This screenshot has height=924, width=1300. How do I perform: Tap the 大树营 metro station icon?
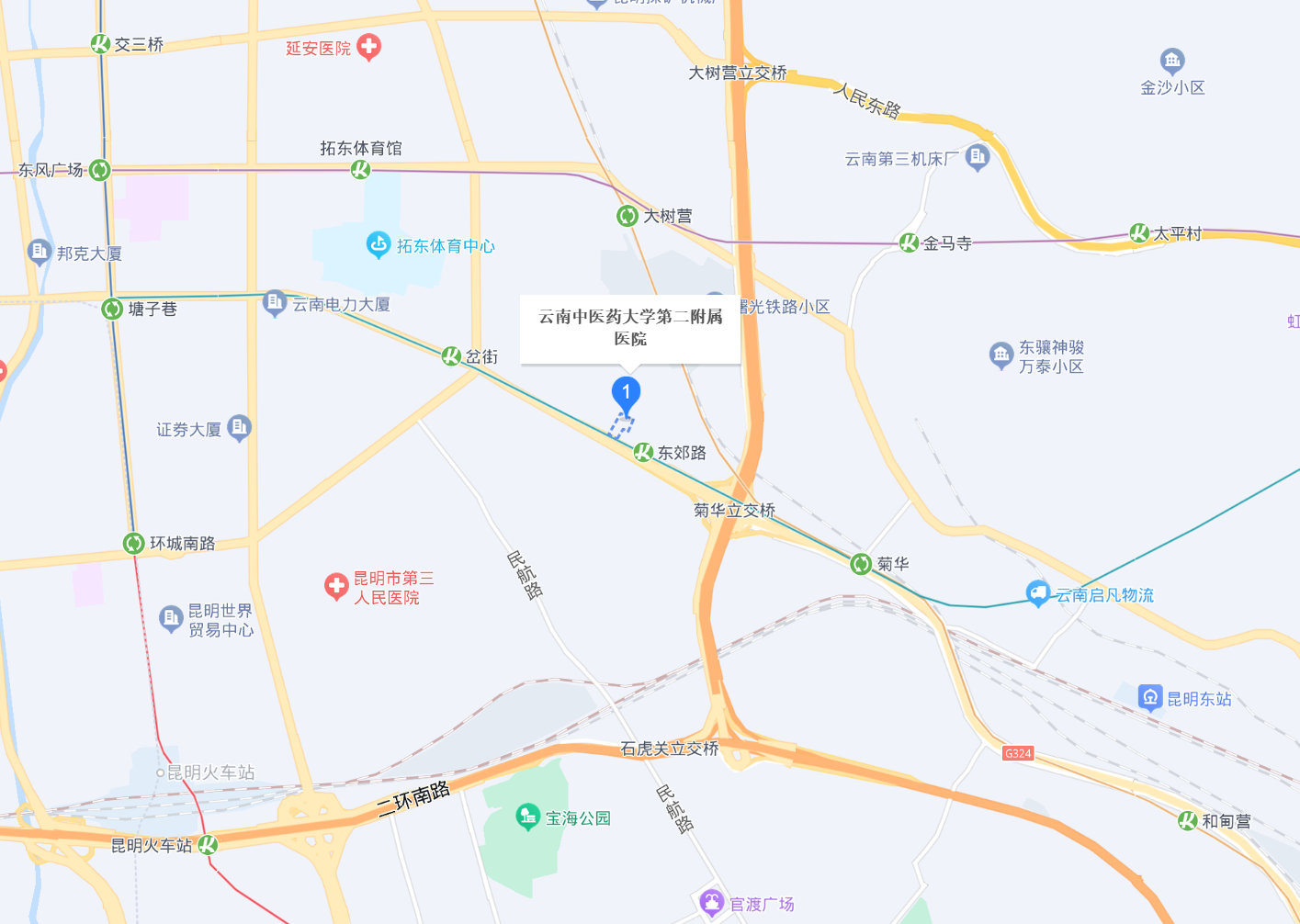point(627,216)
